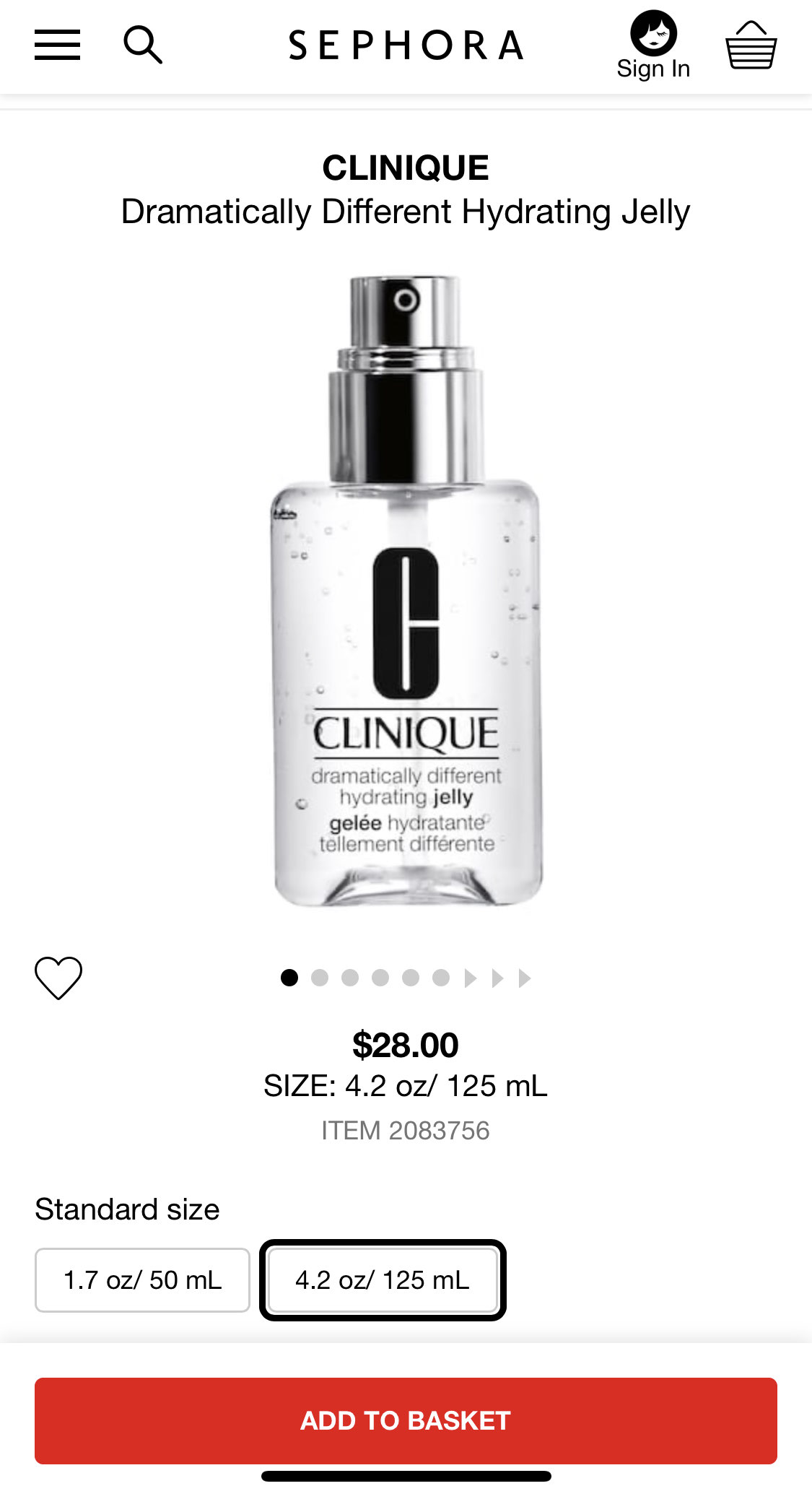
Task: Open the shopping basket
Action: 751,45
